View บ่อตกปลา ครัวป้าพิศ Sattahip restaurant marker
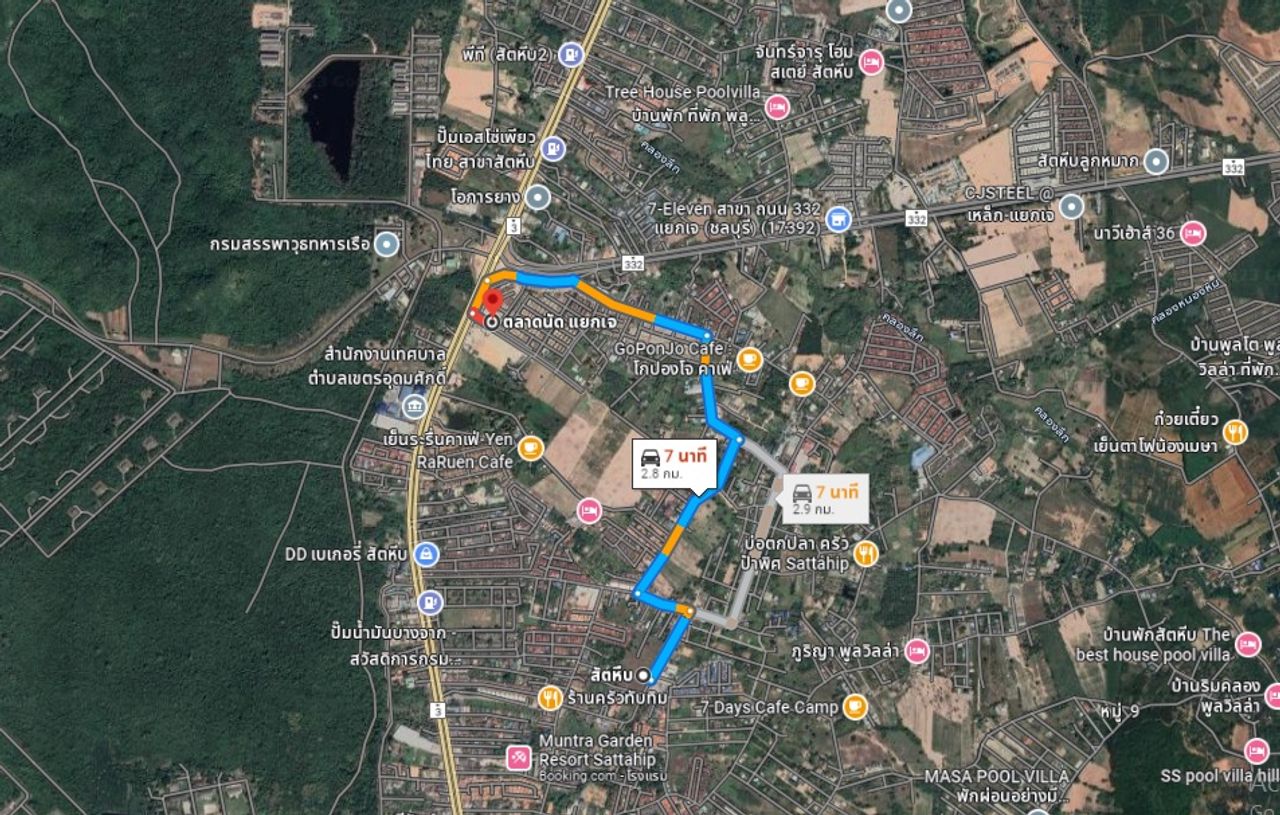The image size is (1280, 815). pyautogui.click(x=866, y=554)
